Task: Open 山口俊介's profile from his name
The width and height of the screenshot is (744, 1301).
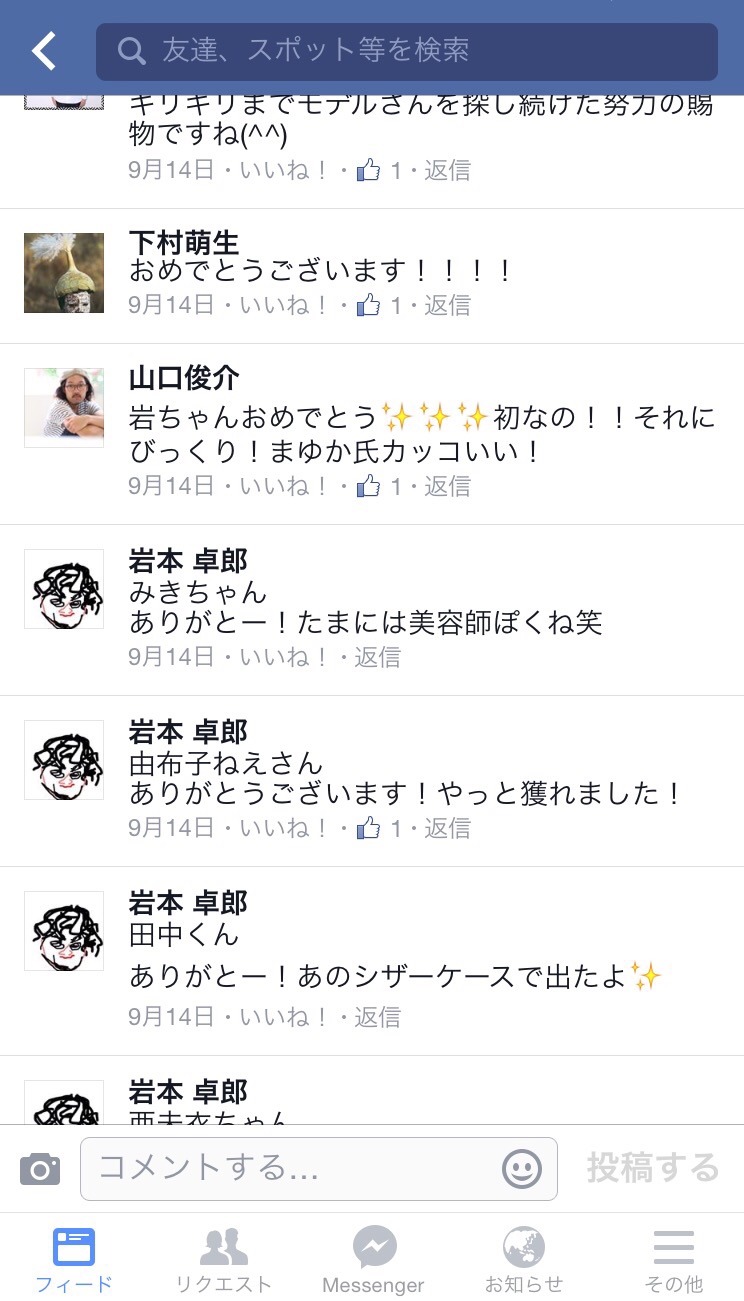Action: [184, 378]
